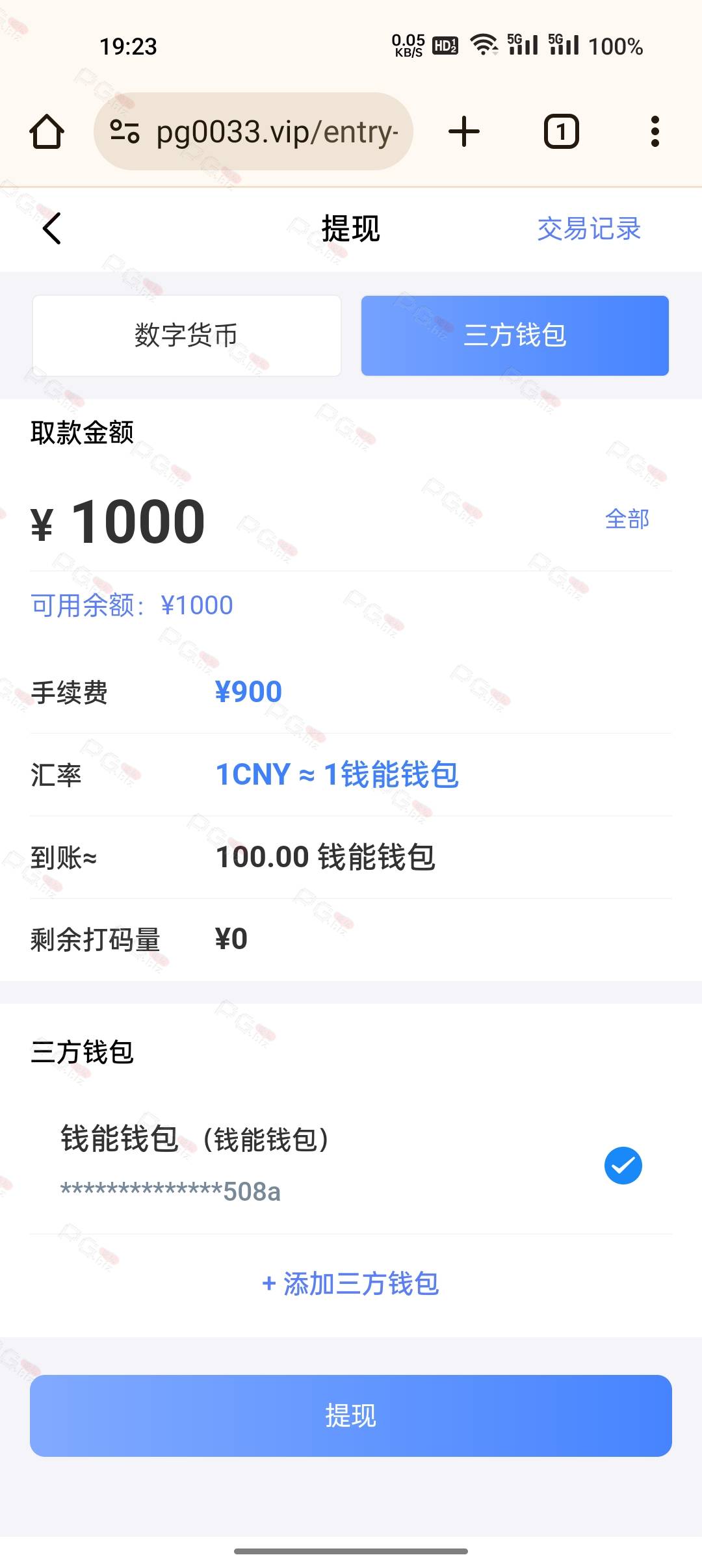702x1568 pixels.
Task: Select the 三方钱包 tab
Action: [515, 335]
